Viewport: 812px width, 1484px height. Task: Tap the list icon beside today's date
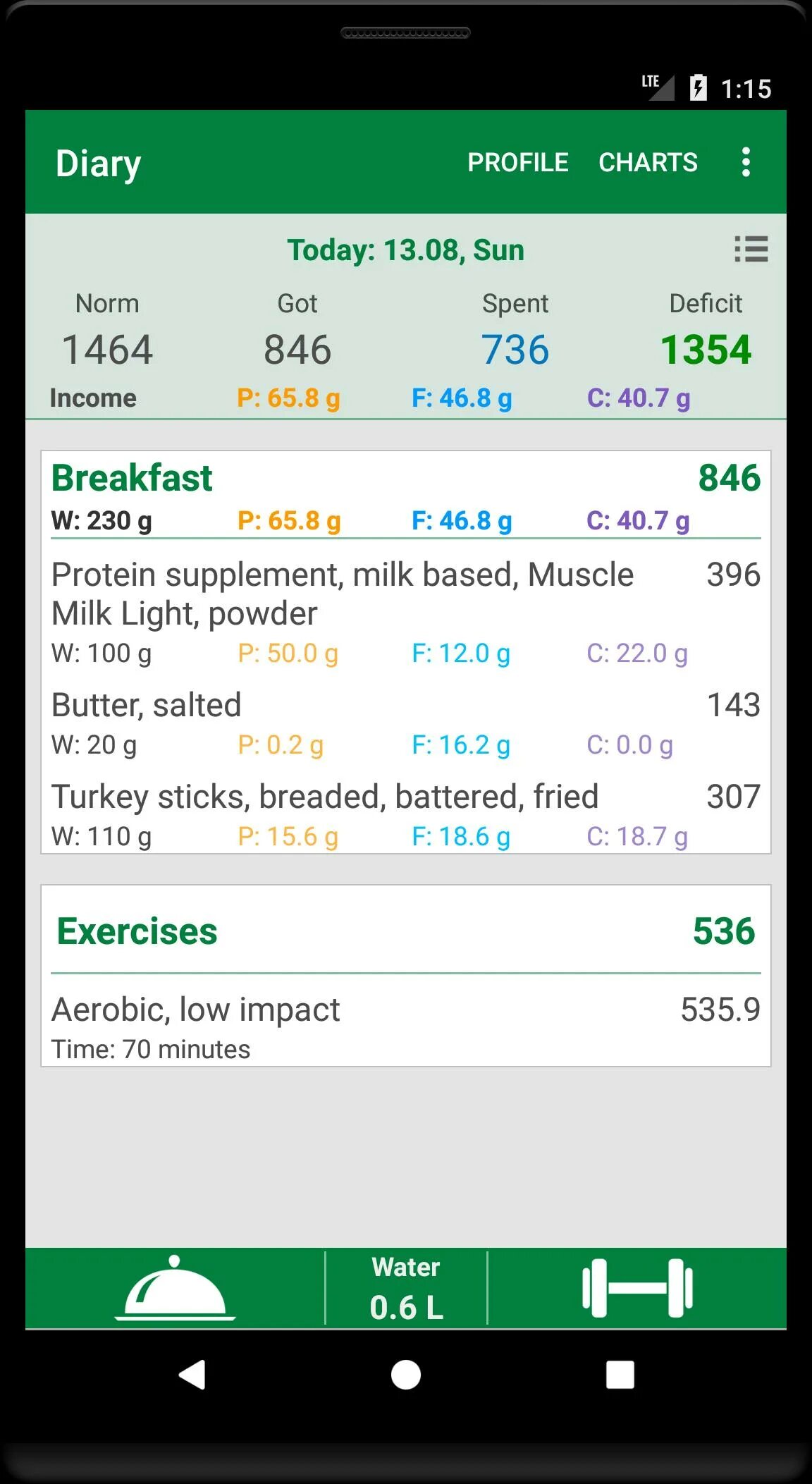click(x=751, y=249)
